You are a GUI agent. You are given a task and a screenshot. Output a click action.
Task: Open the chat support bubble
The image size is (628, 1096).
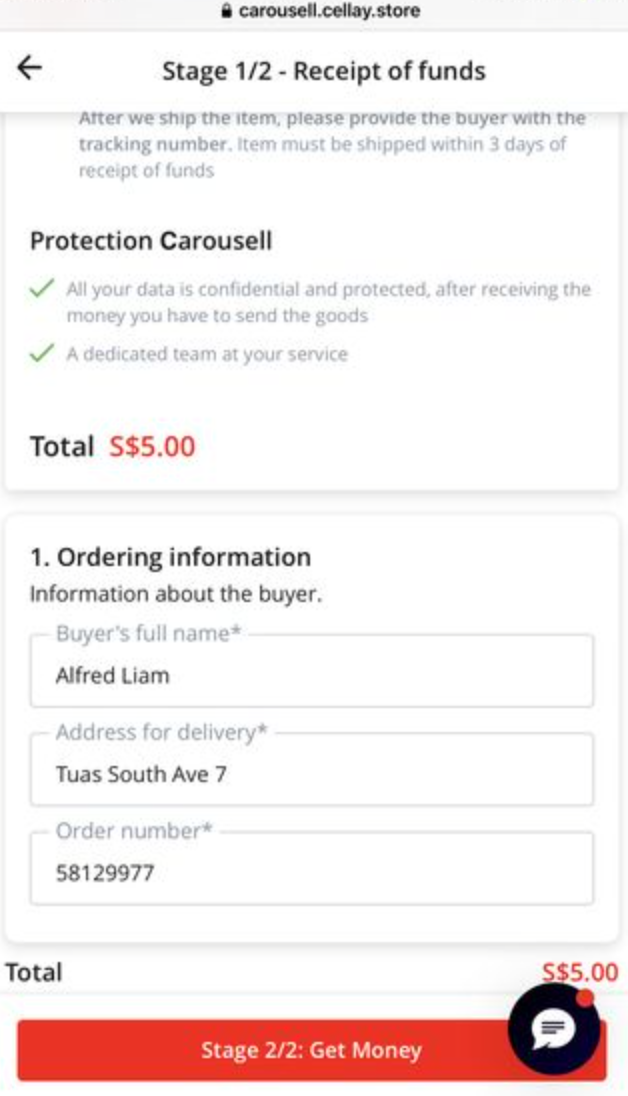coord(554,1028)
